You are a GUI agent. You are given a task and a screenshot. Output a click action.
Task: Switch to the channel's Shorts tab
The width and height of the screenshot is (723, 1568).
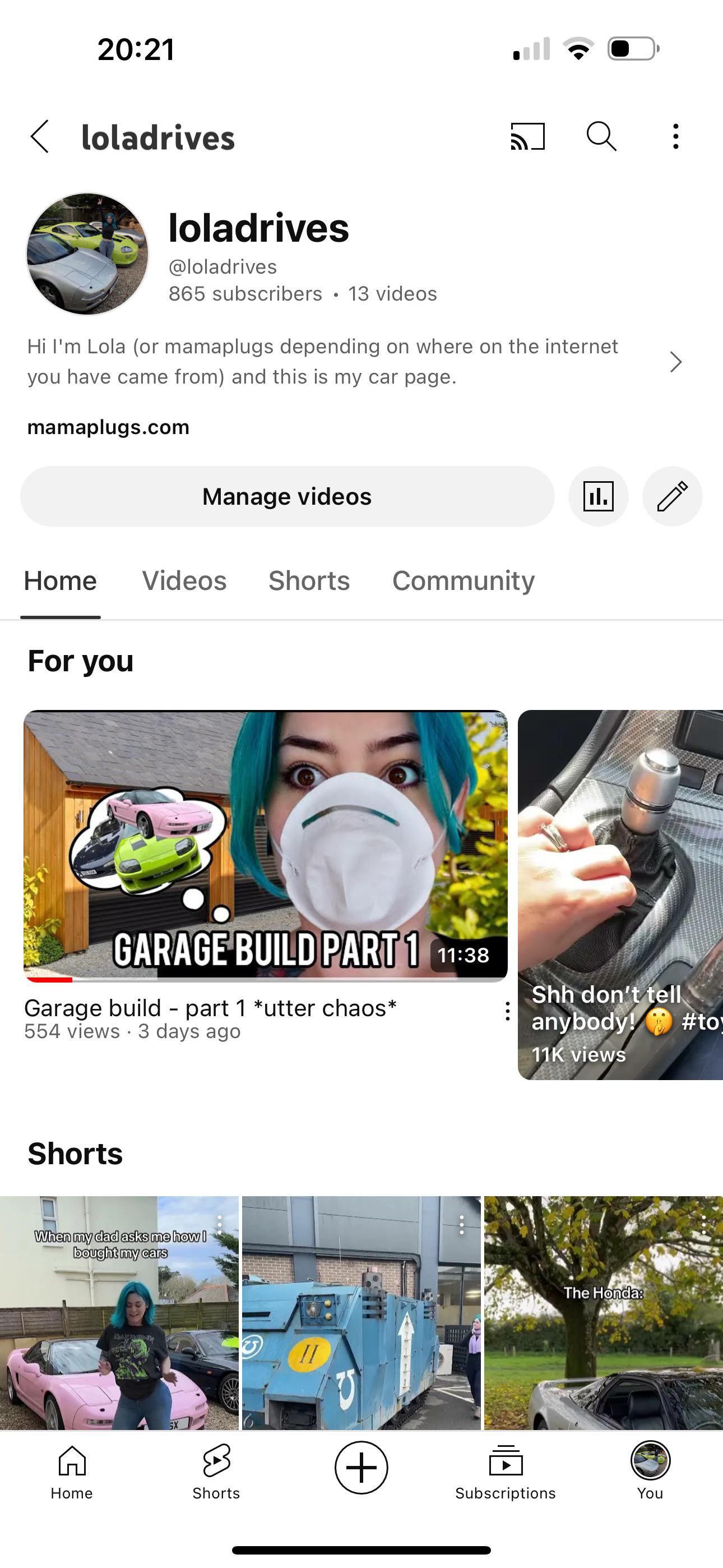[x=309, y=580]
